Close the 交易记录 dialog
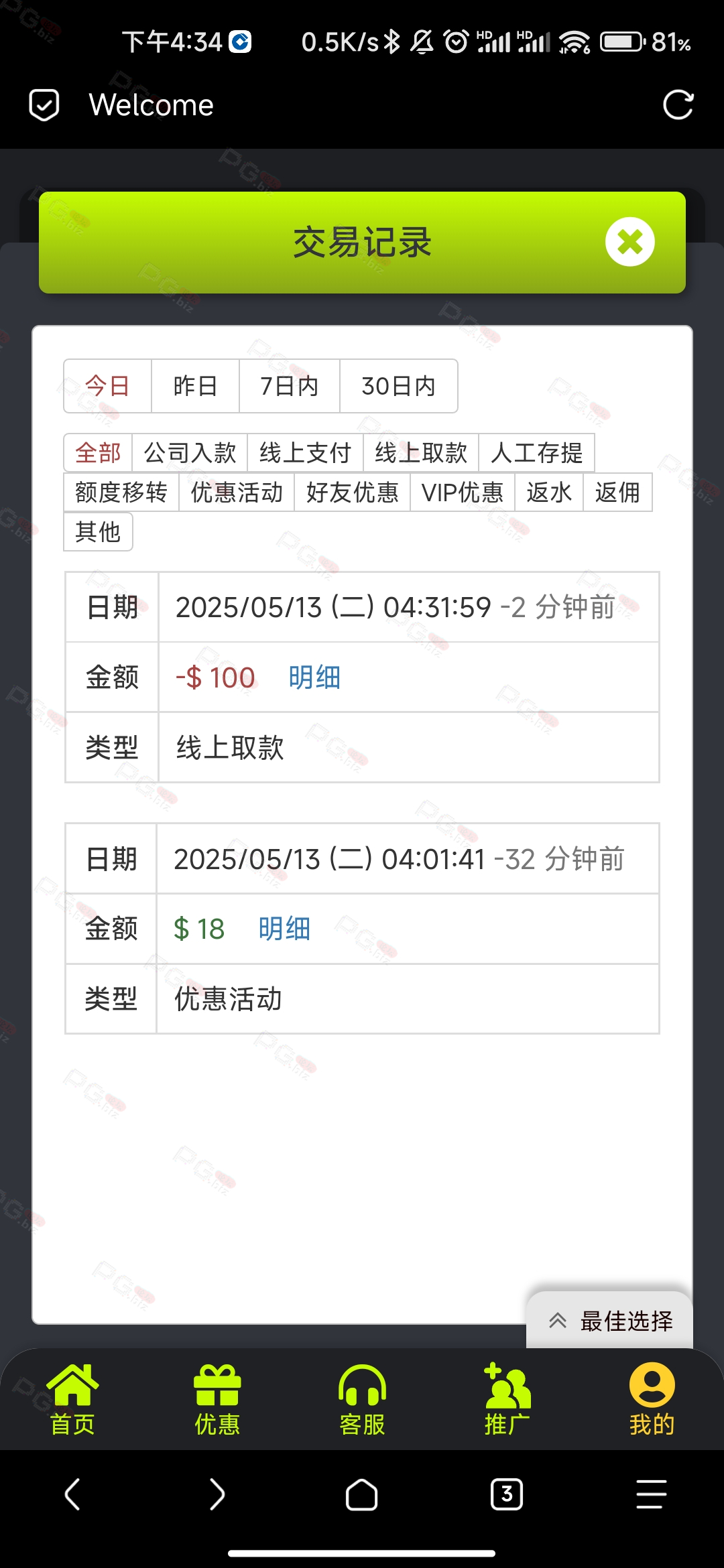The height and width of the screenshot is (1568, 724). pyautogui.click(x=629, y=242)
